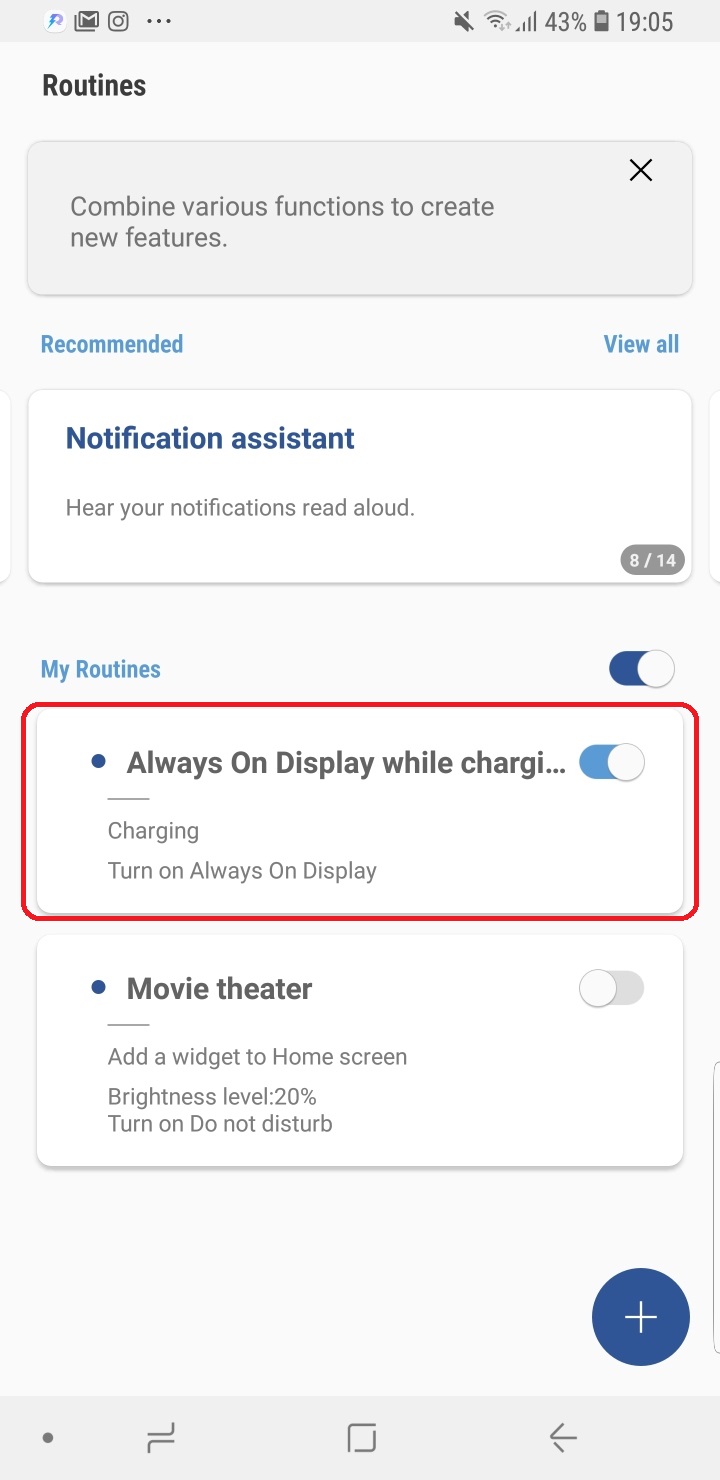This screenshot has height=1480, width=720.
Task: View all recommended routines
Action: [x=641, y=344]
